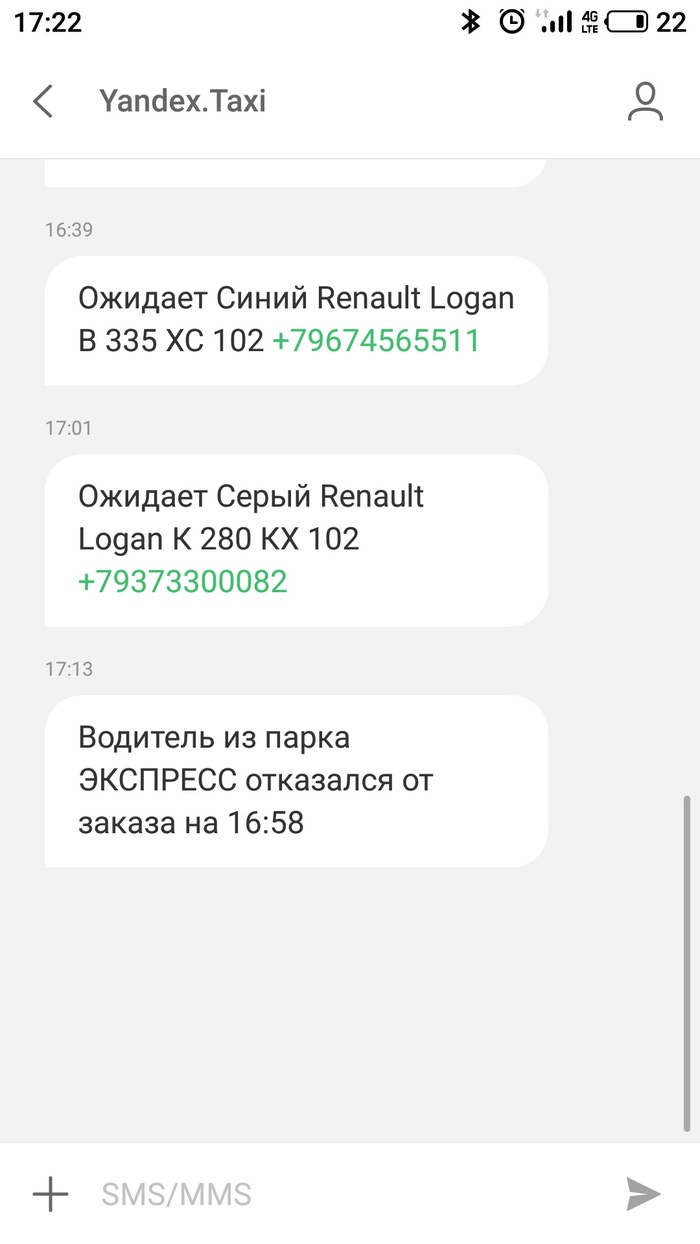The height and width of the screenshot is (1244, 700).
Task: Open the attachment plus icon
Action: click(50, 1194)
